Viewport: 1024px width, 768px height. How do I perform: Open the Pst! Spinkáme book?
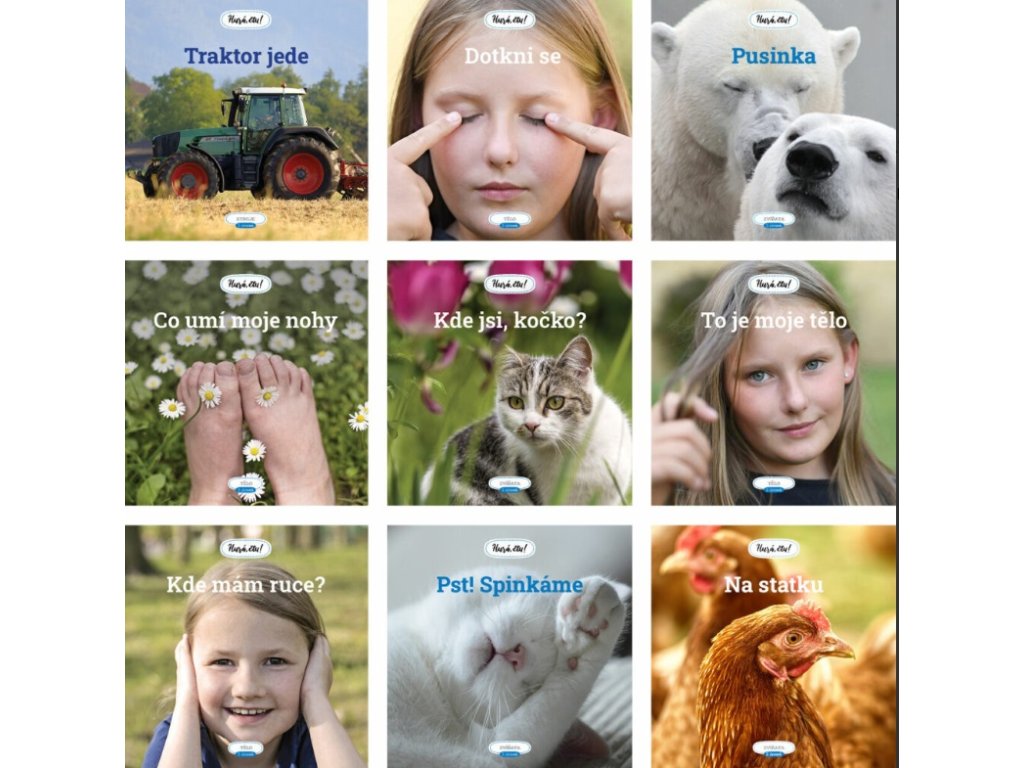509,647
